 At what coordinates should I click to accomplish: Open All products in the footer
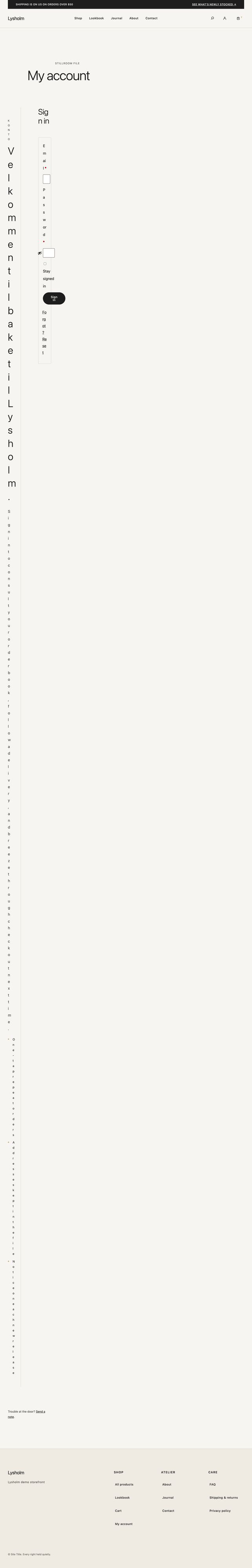click(x=124, y=1484)
